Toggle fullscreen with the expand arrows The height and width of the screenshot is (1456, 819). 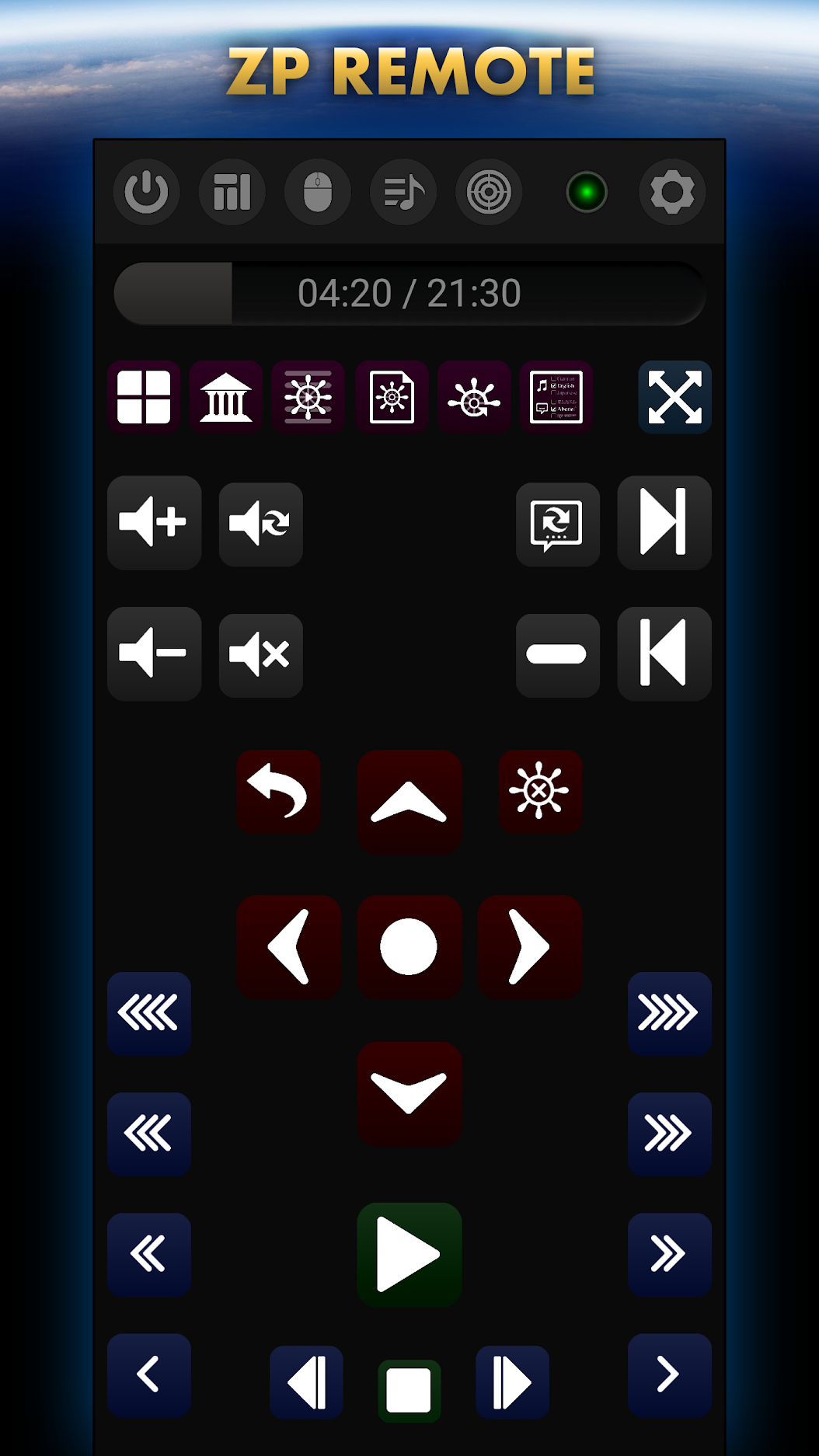674,397
